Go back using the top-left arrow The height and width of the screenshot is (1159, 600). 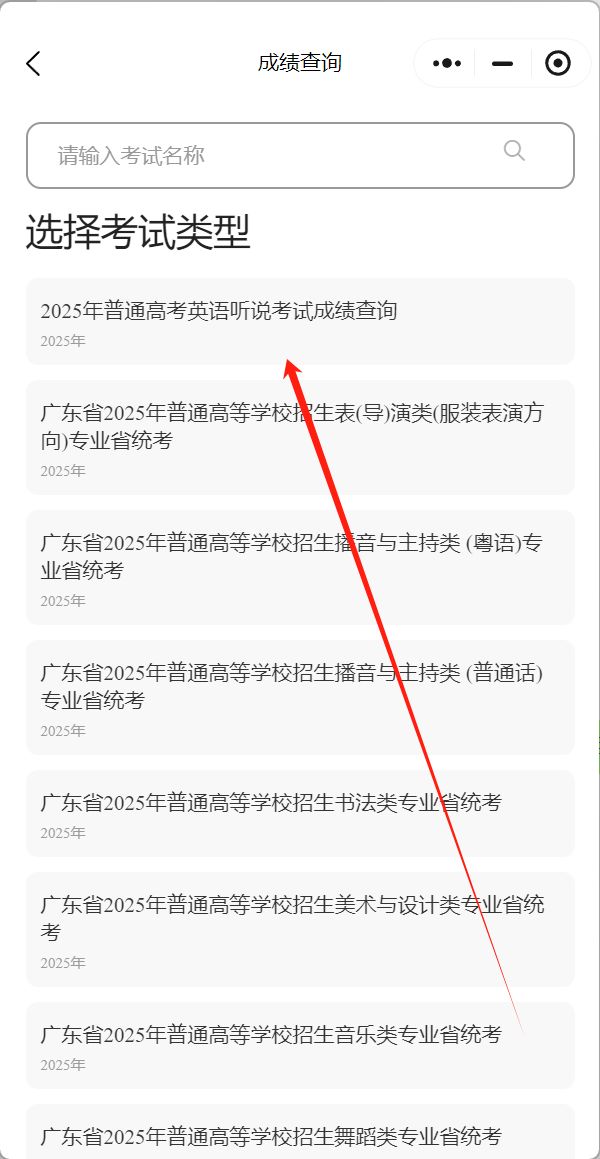point(33,64)
